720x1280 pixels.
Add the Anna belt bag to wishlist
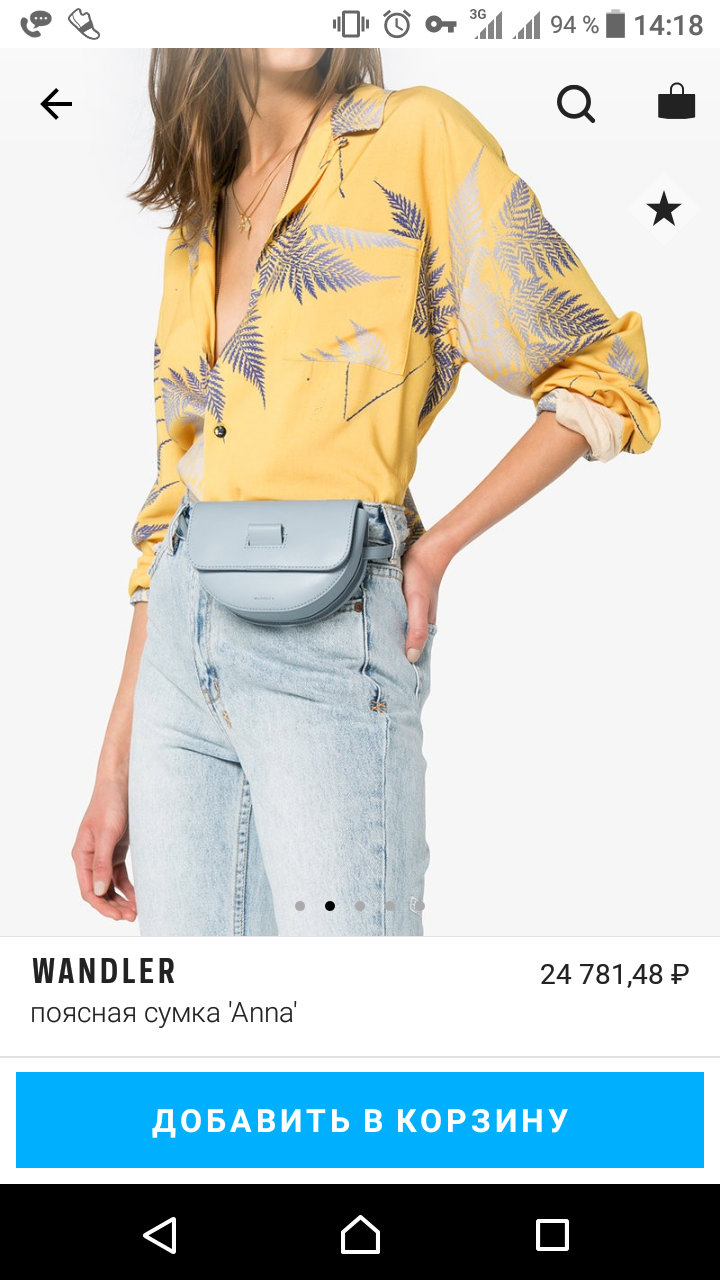(x=663, y=210)
